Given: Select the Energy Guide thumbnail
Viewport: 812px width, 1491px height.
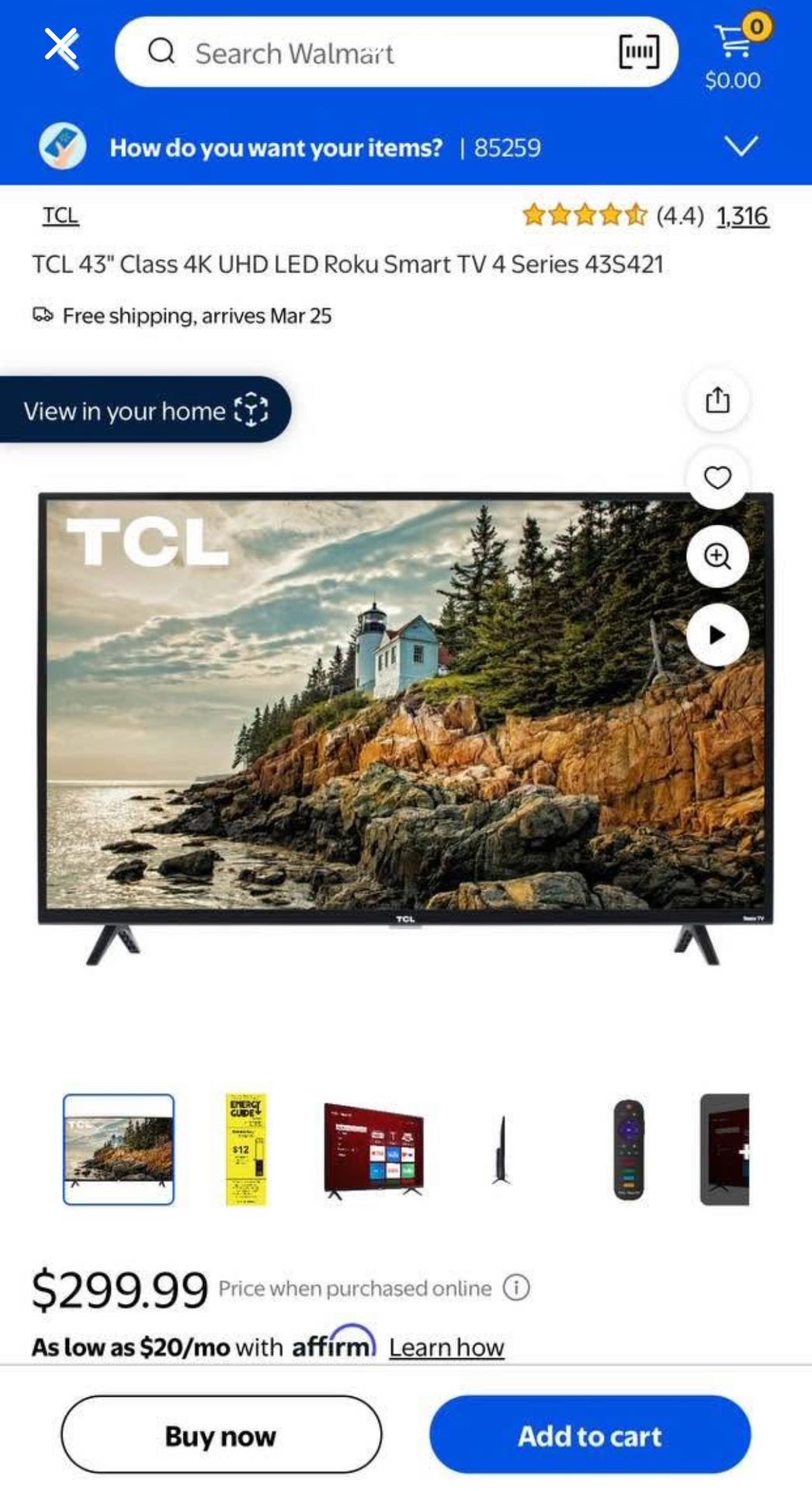Looking at the screenshot, I should [x=245, y=1149].
